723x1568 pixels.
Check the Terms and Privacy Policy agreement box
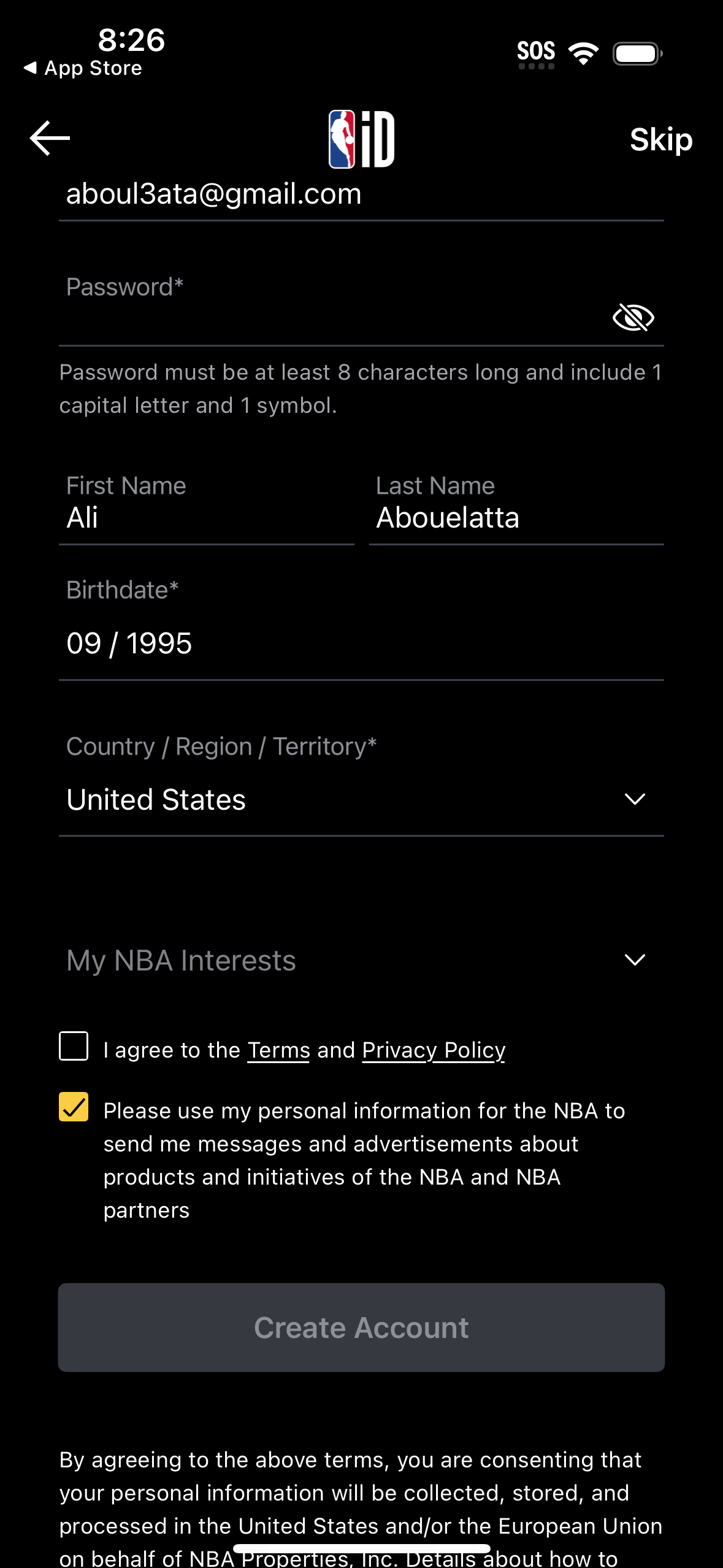click(74, 1049)
